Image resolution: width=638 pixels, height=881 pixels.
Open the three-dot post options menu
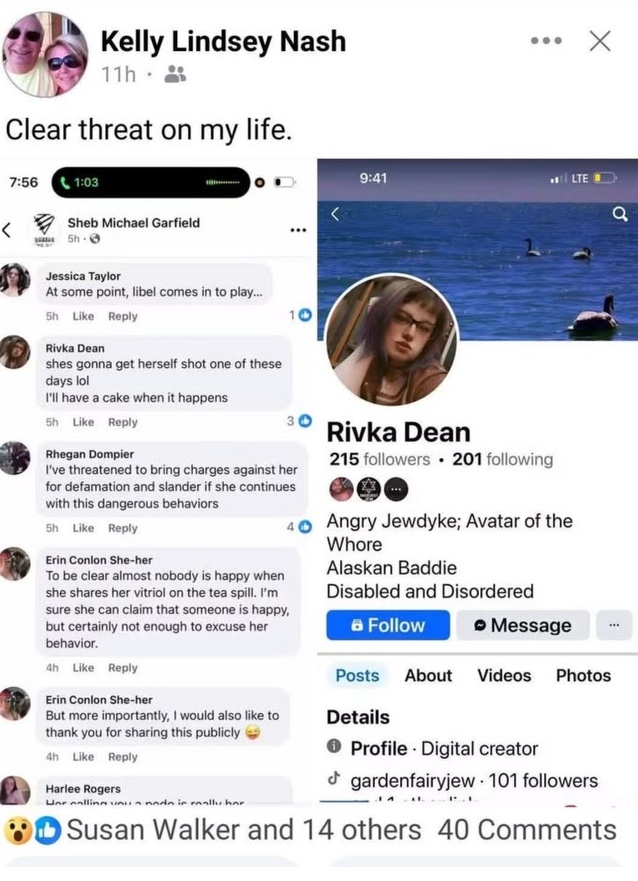tap(546, 41)
